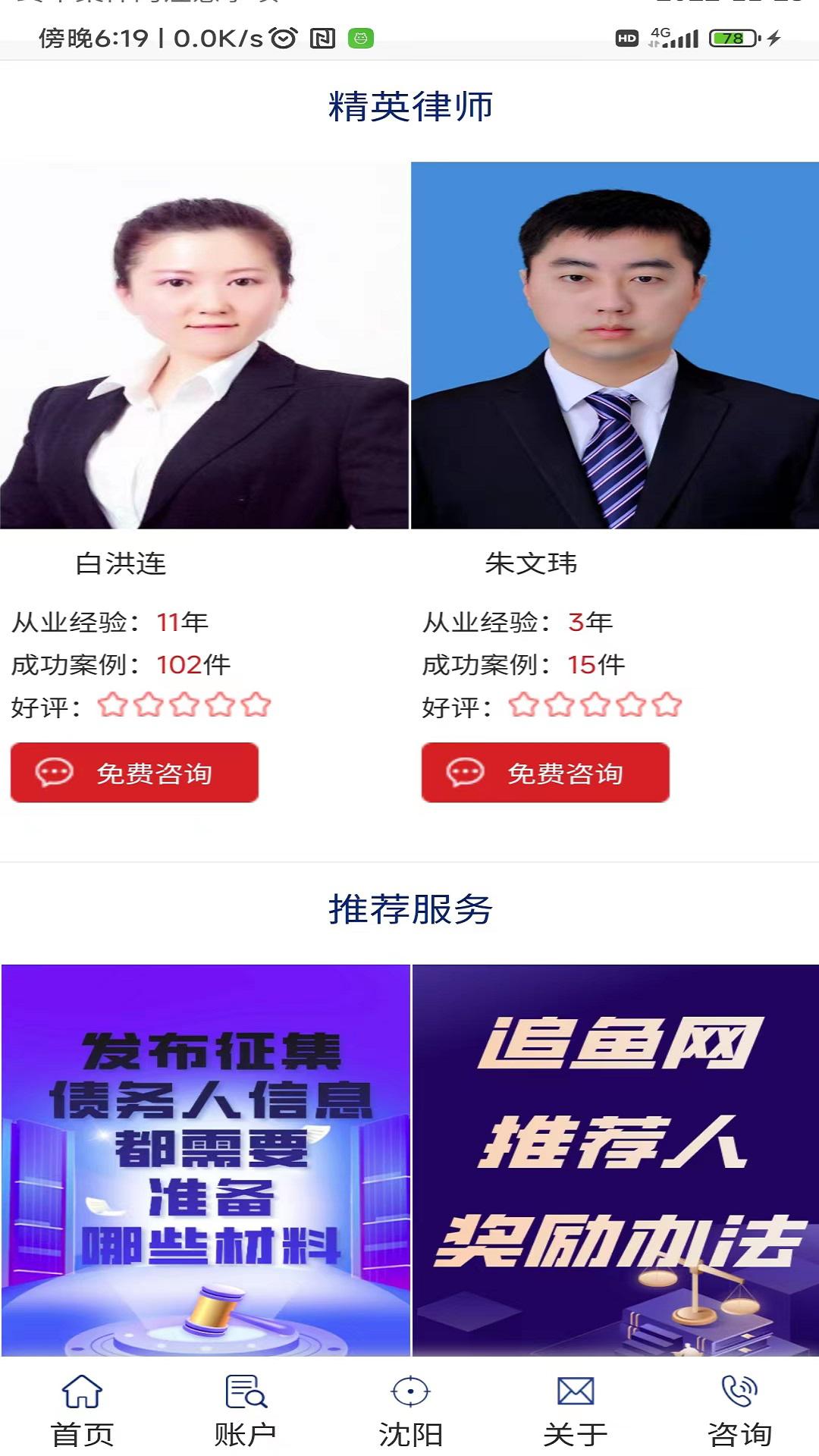This screenshot has width=819, height=1456.
Task: Tap 免费咨询 button under 白洪连
Action: [134, 772]
